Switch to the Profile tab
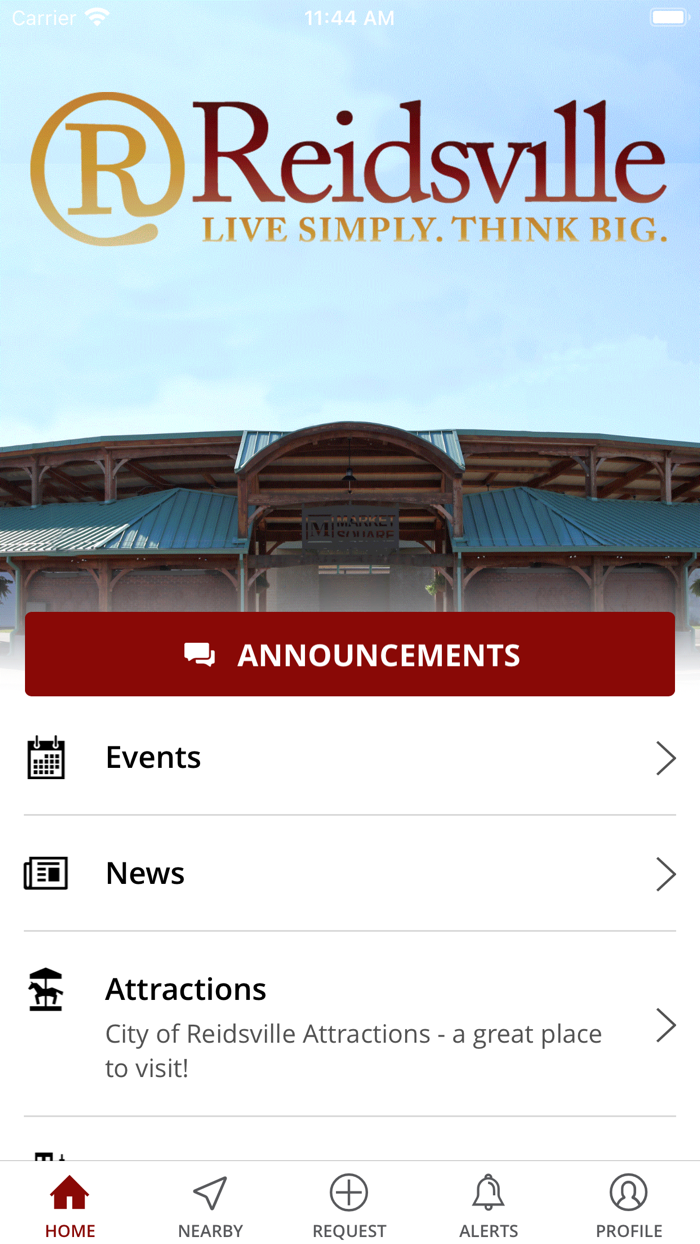Image resolution: width=700 pixels, height=1244 pixels. point(629,1206)
